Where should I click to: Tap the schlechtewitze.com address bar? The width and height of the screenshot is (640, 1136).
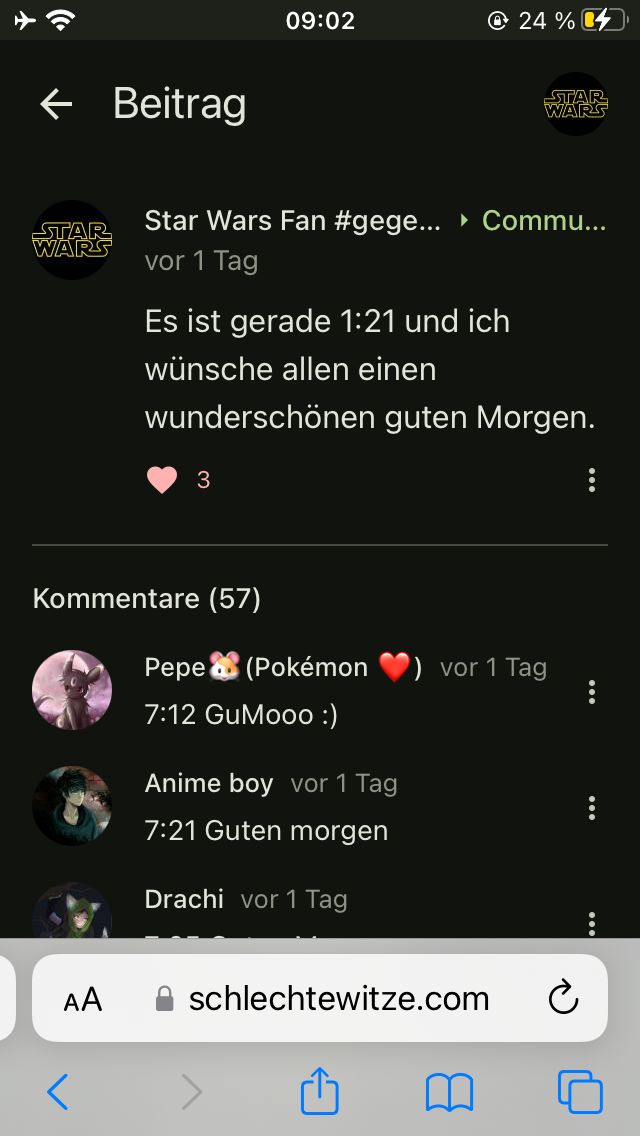(x=338, y=998)
